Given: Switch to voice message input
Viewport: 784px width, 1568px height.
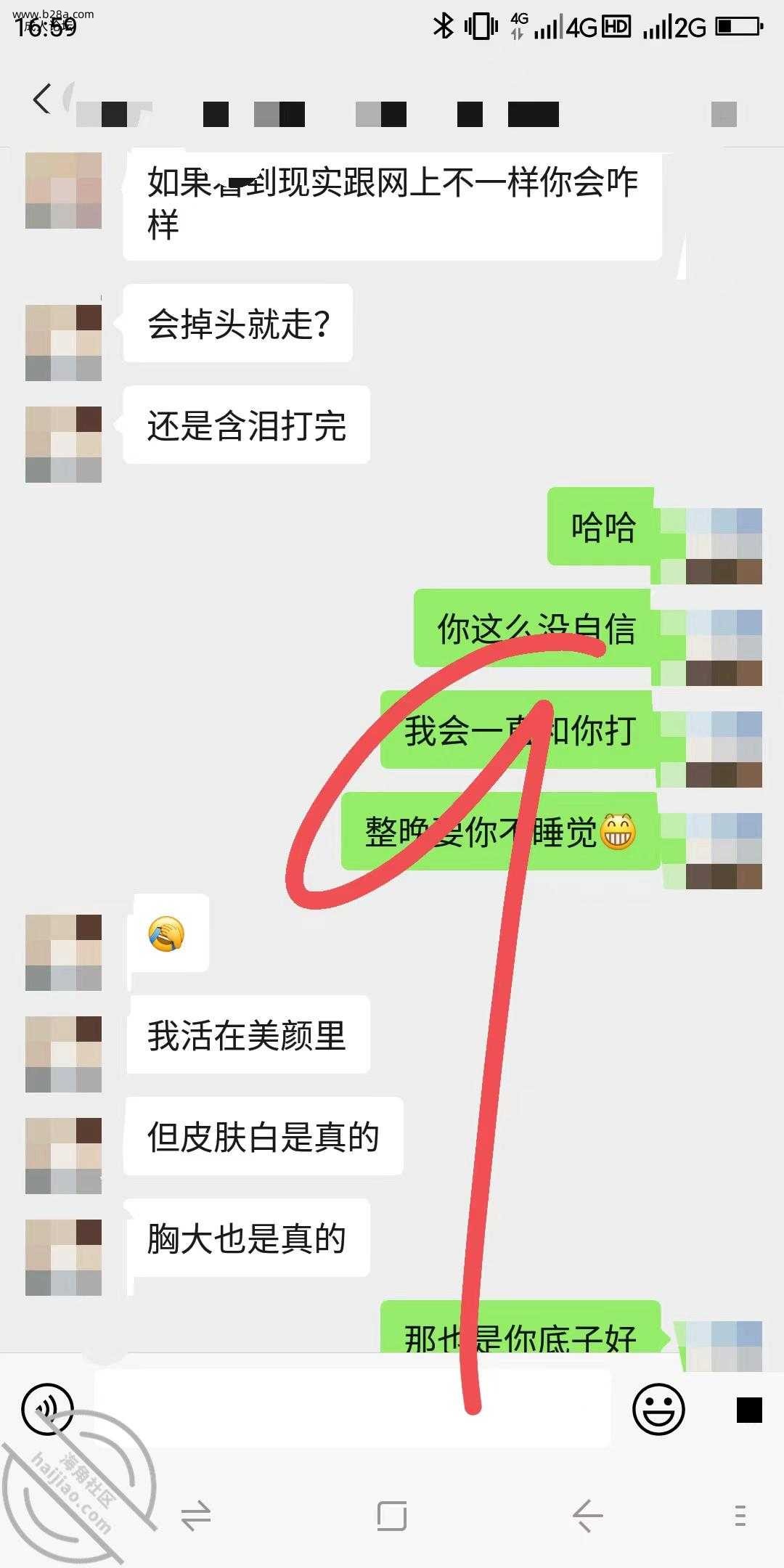Looking at the screenshot, I should point(48,1409).
